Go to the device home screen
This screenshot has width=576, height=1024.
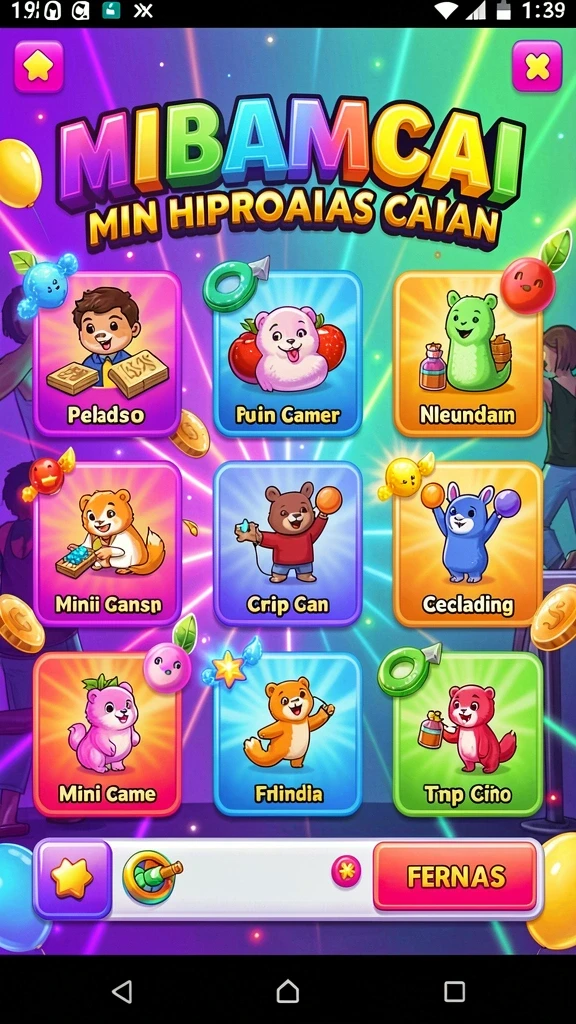coord(288,991)
